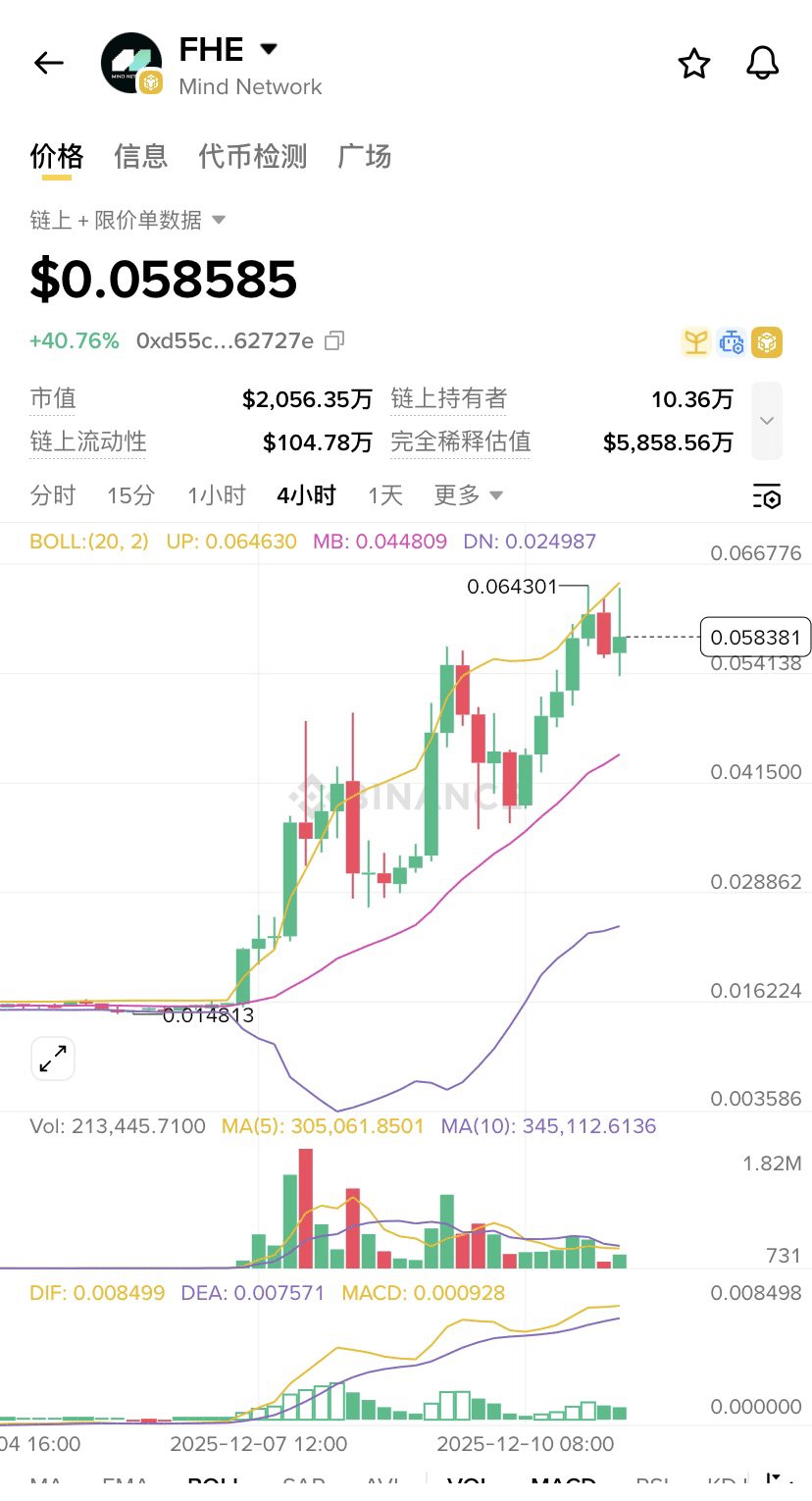This screenshot has width=812, height=1501.
Task: Add FHE to favorites with the star
Action: tap(694, 64)
